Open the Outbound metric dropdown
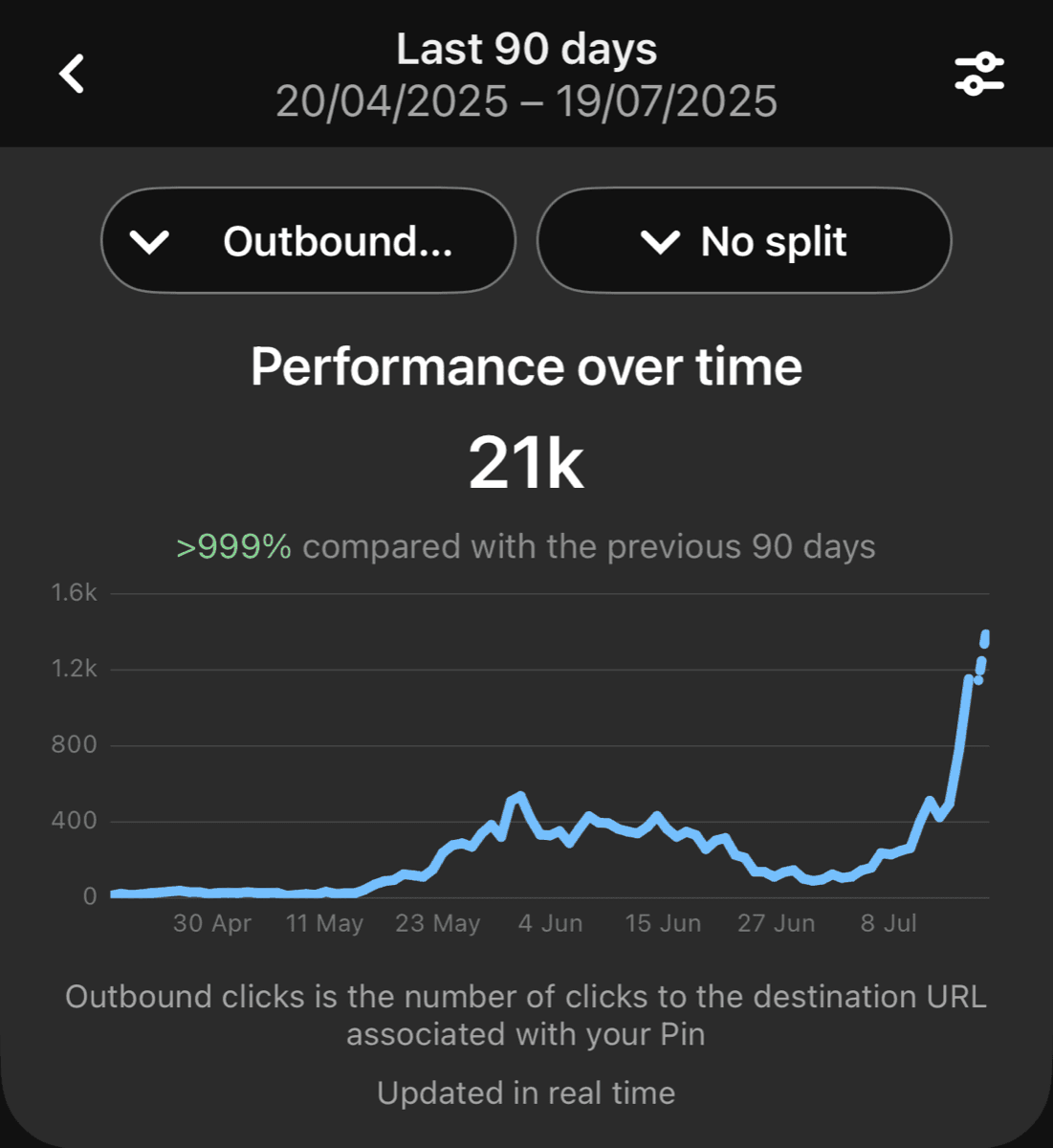The height and width of the screenshot is (1148, 1053). click(308, 240)
